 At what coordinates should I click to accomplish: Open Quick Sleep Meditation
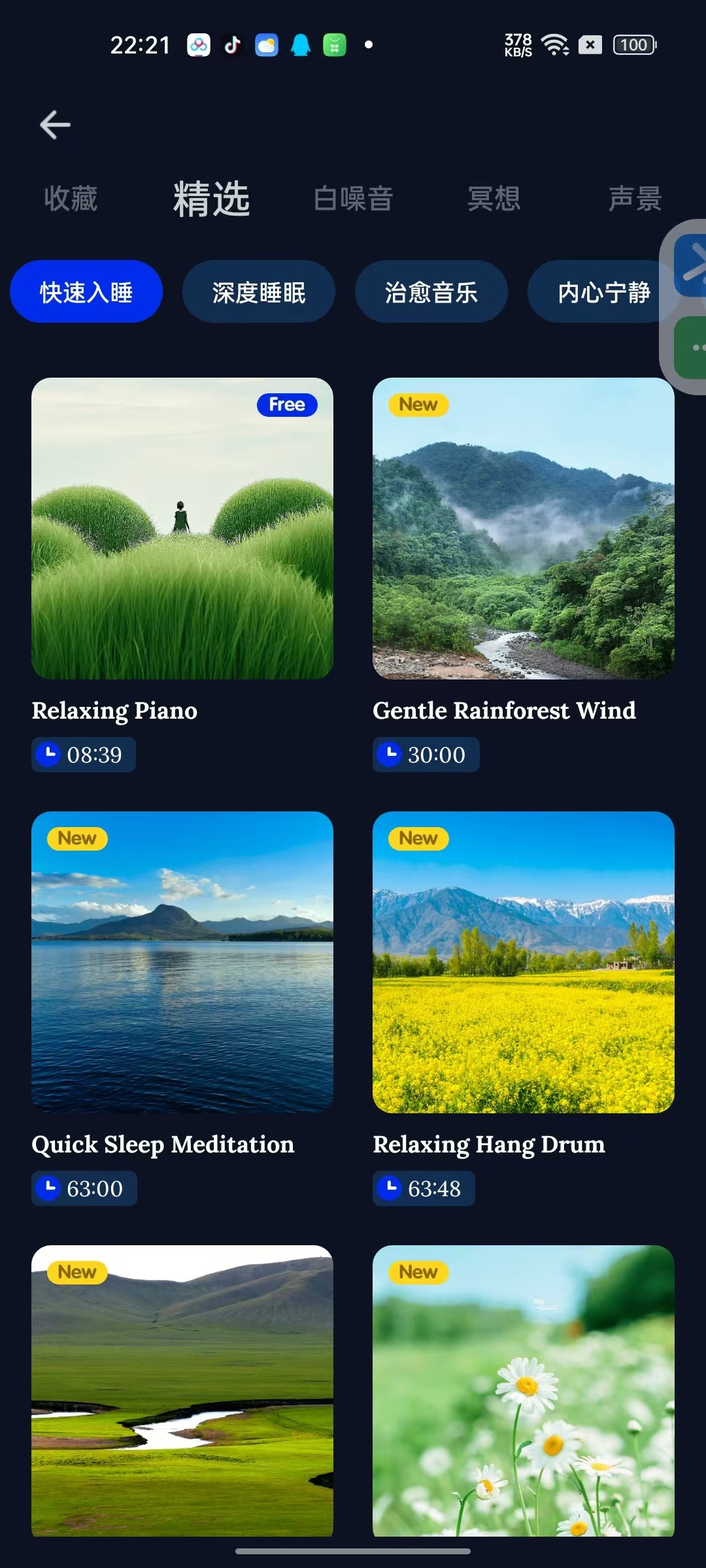click(182, 962)
